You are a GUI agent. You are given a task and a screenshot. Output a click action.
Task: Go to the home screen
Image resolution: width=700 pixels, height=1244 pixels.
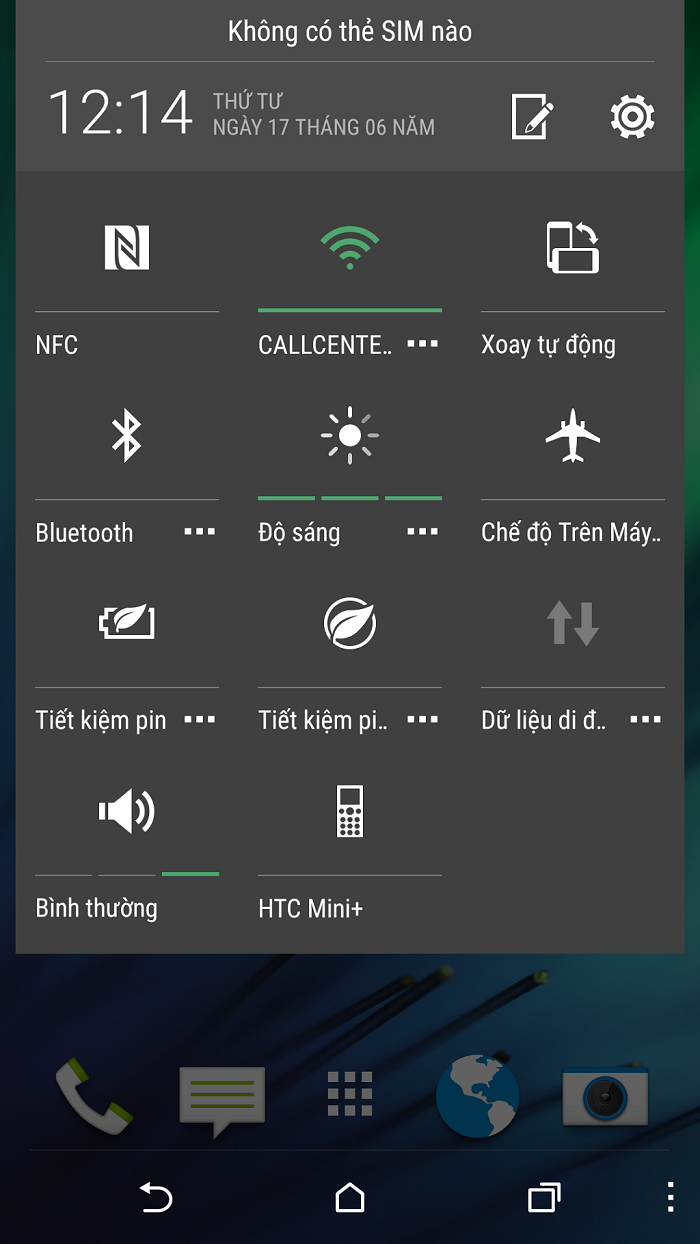point(350,1197)
